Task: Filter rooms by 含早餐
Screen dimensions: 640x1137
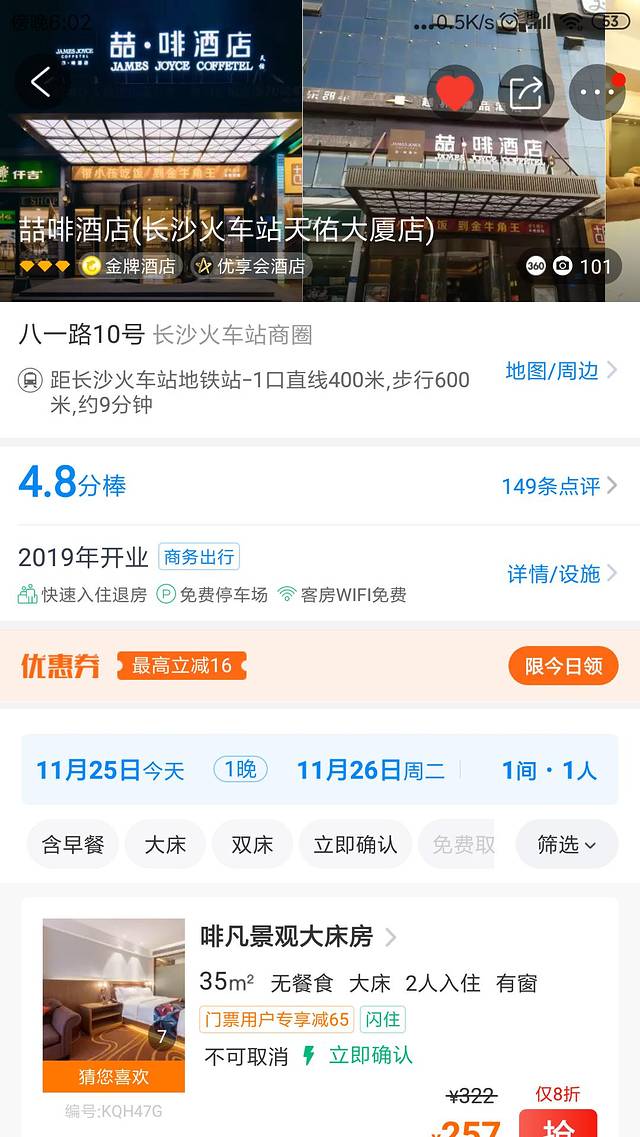Action: 73,844
